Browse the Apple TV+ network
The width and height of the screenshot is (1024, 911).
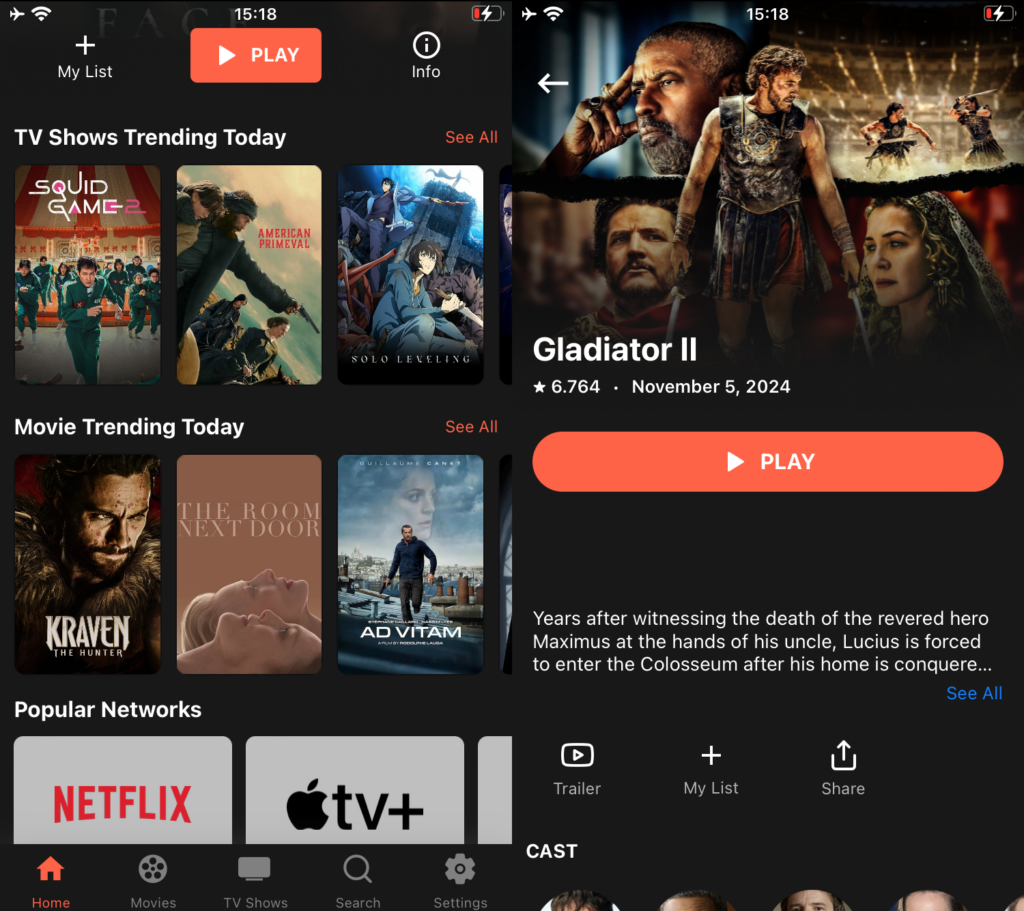pyautogui.click(x=355, y=792)
